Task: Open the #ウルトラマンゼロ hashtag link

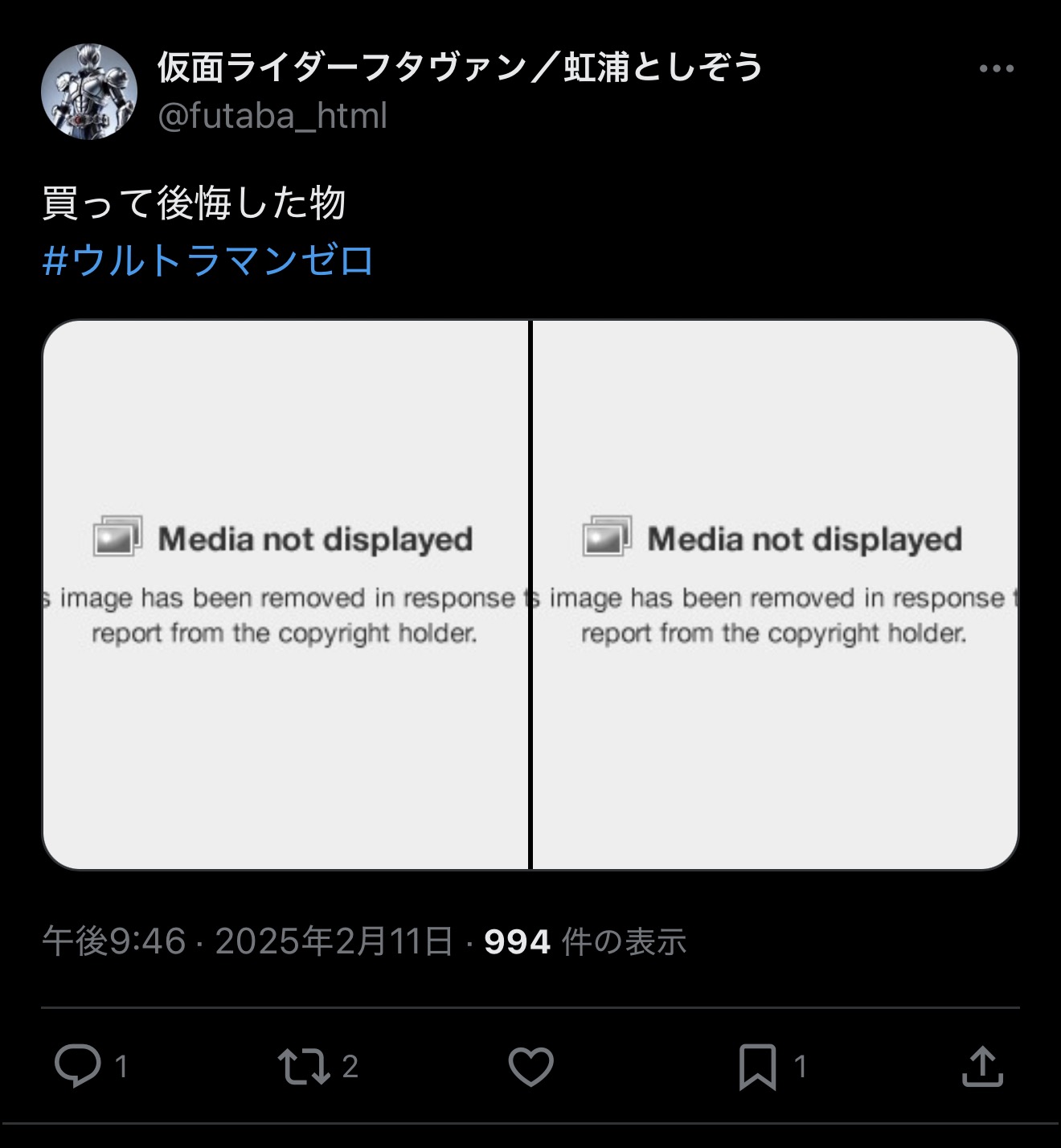Action: coord(208,260)
